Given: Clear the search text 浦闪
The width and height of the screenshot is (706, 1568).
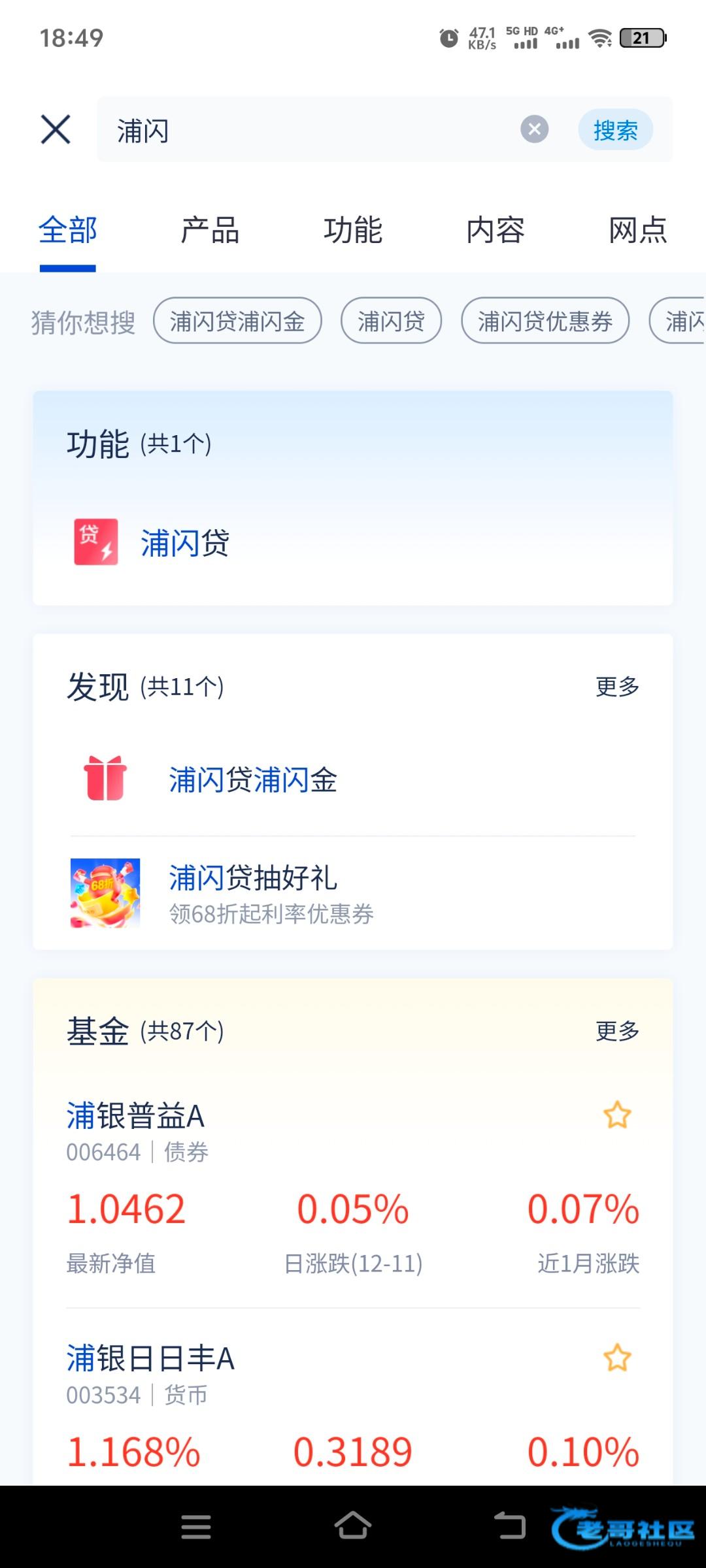Looking at the screenshot, I should click(x=534, y=129).
